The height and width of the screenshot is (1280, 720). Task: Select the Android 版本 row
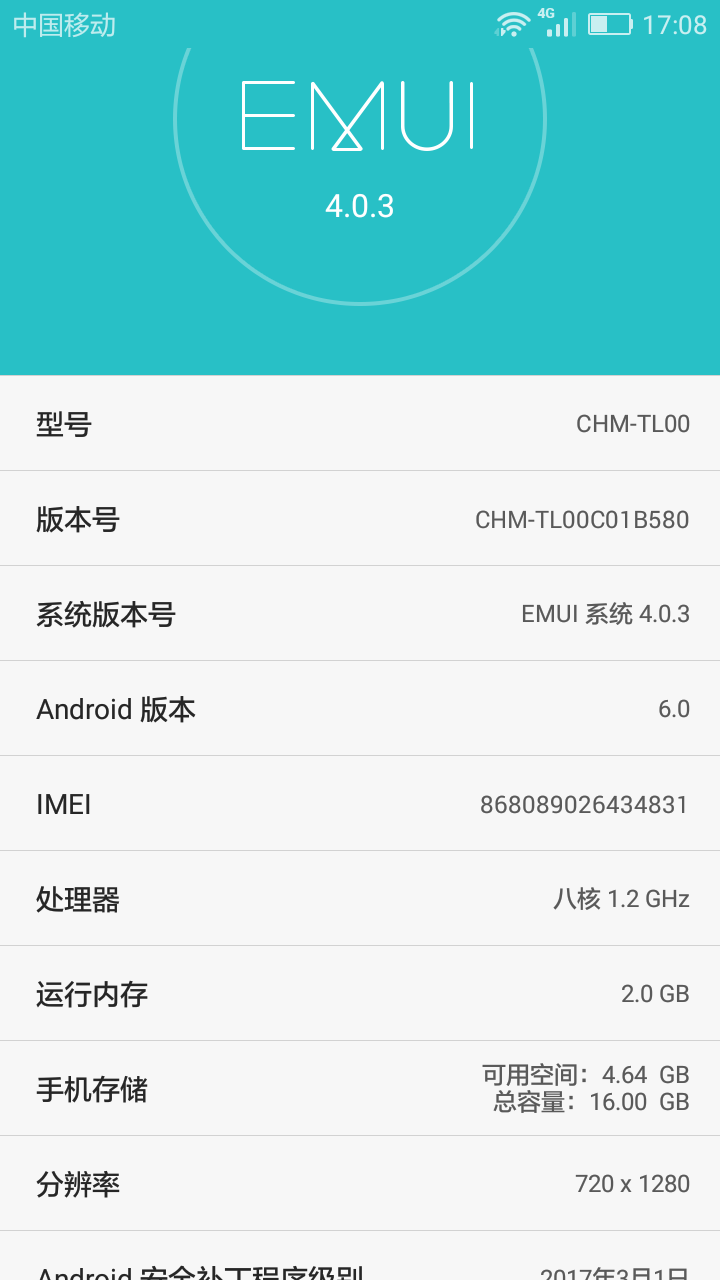[360, 709]
